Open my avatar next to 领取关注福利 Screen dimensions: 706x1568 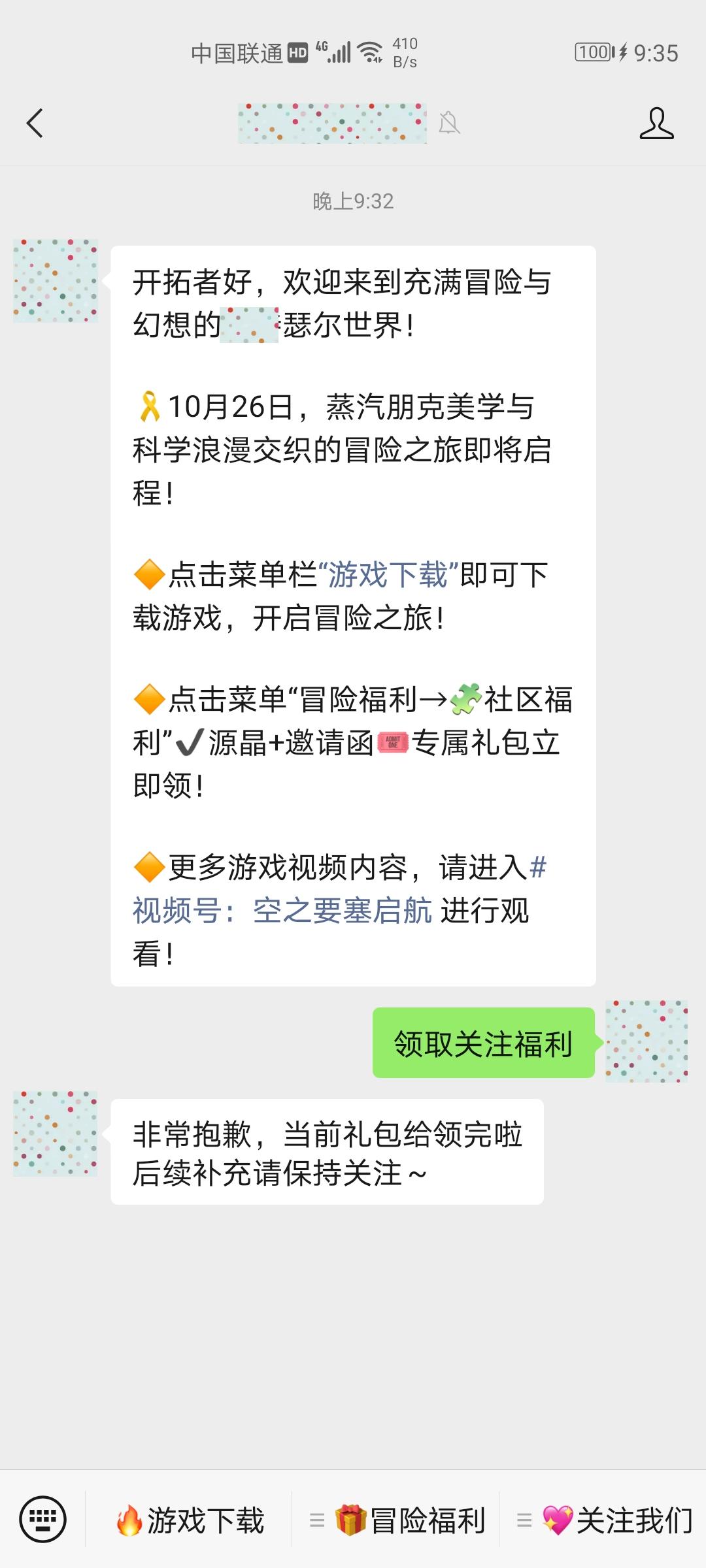pyautogui.click(x=646, y=1041)
